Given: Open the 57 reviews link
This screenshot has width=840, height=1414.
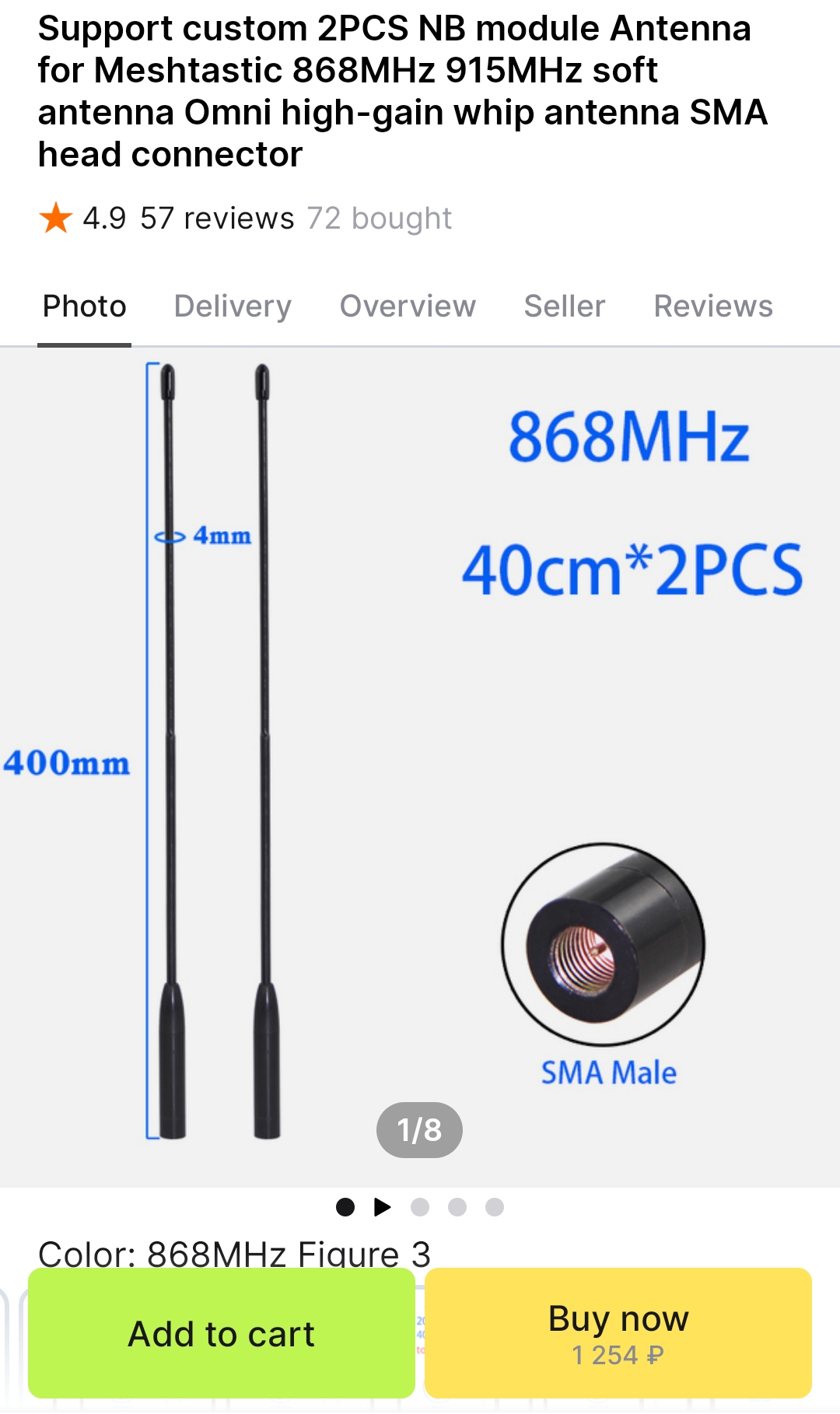Looking at the screenshot, I should 217,219.
